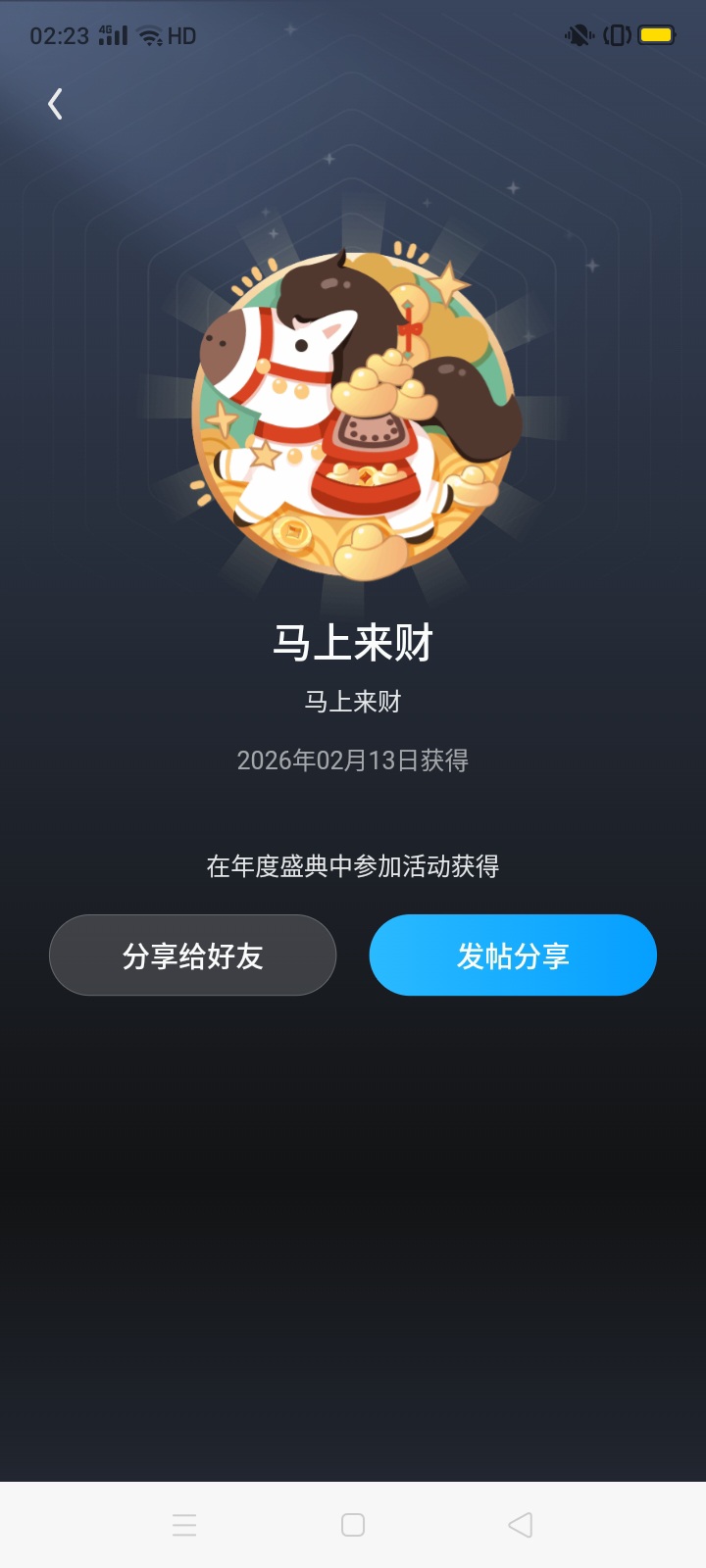Screen dimensions: 706x1568
Task: Tap the blue 发帖分享 button
Action: pos(513,955)
